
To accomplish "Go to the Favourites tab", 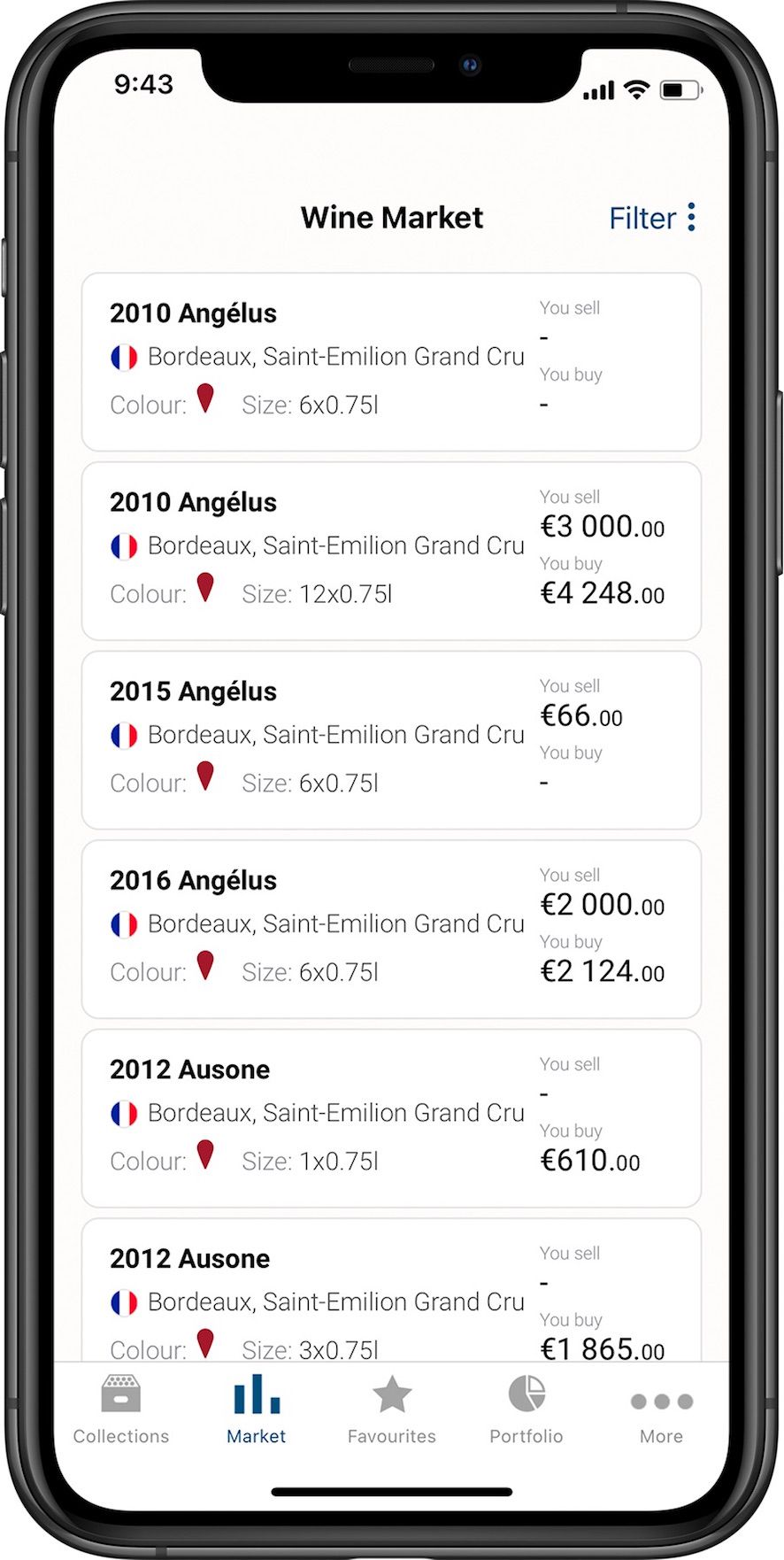I will (x=392, y=1411).
